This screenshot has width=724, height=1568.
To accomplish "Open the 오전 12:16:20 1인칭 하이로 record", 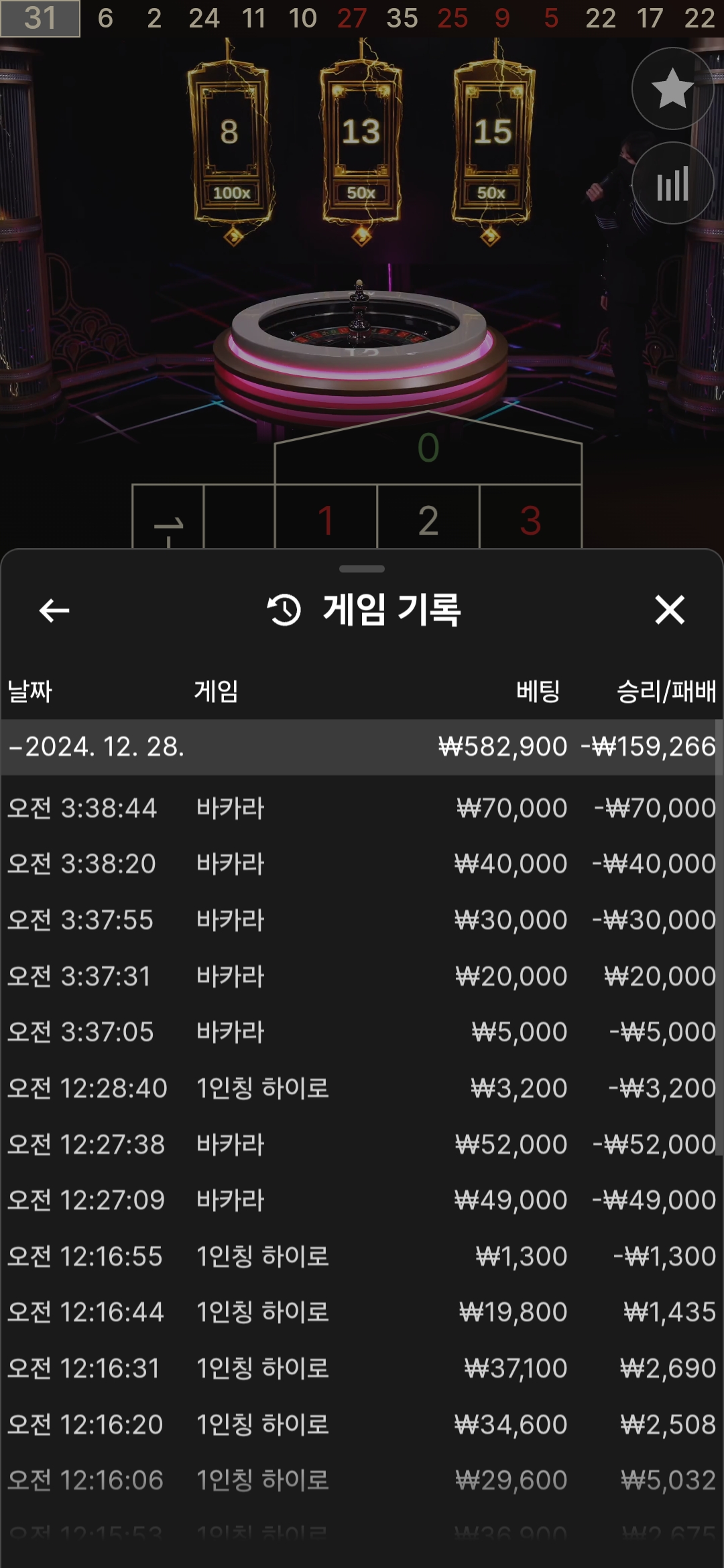I will pos(362,1425).
